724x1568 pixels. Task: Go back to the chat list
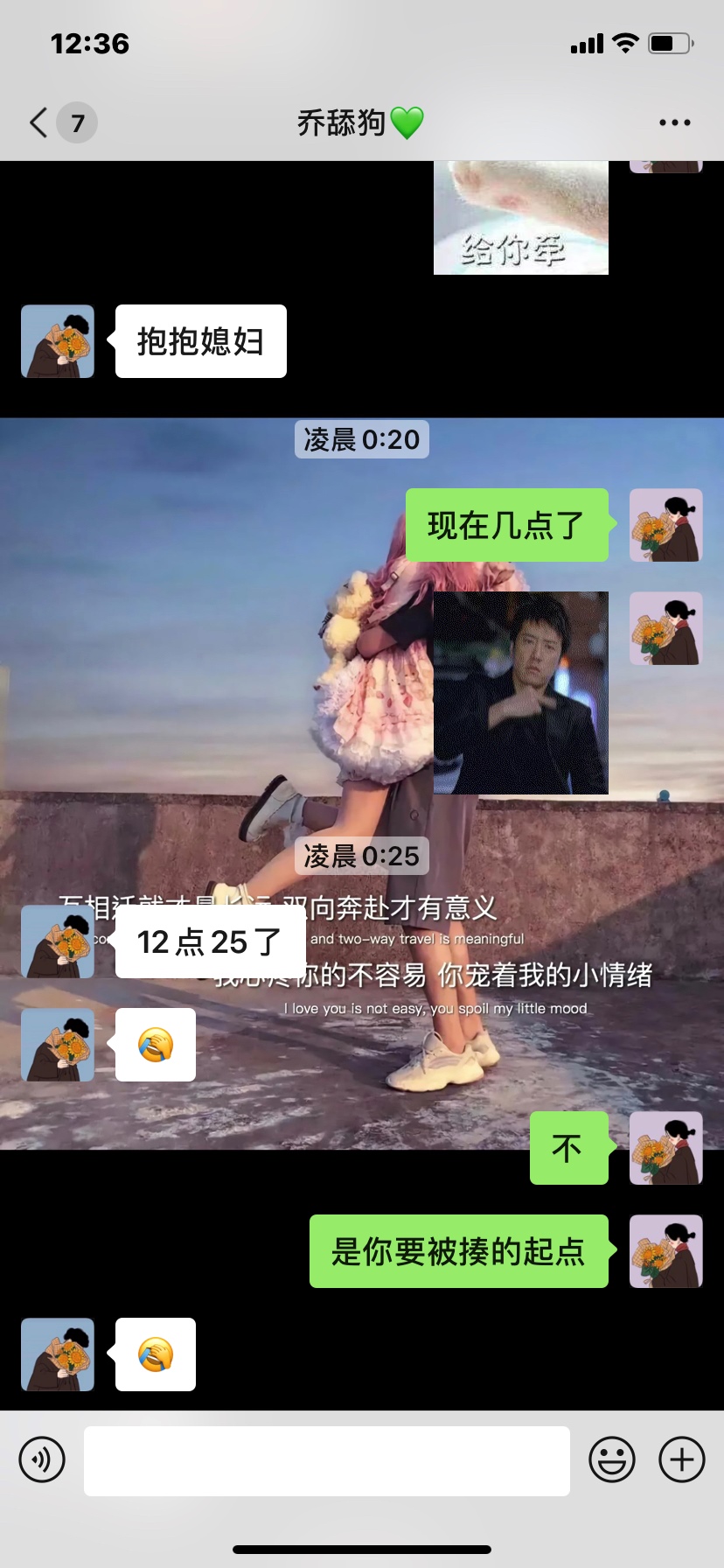coord(39,122)
